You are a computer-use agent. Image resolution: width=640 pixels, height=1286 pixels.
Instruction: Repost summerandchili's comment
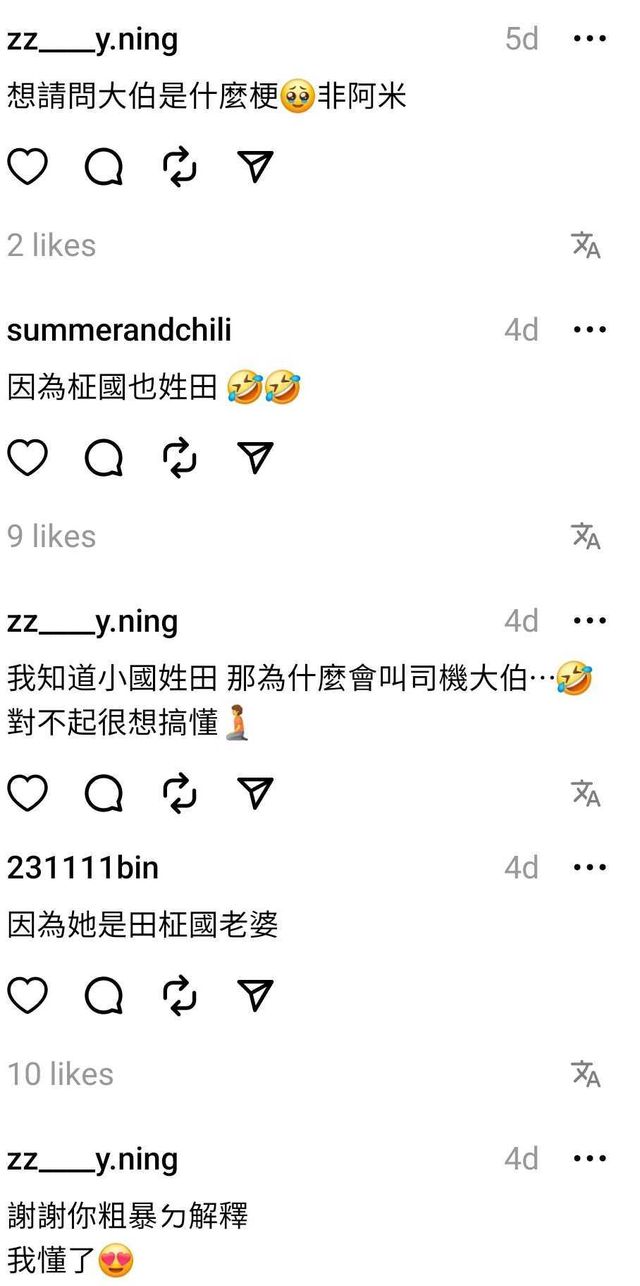180,458
